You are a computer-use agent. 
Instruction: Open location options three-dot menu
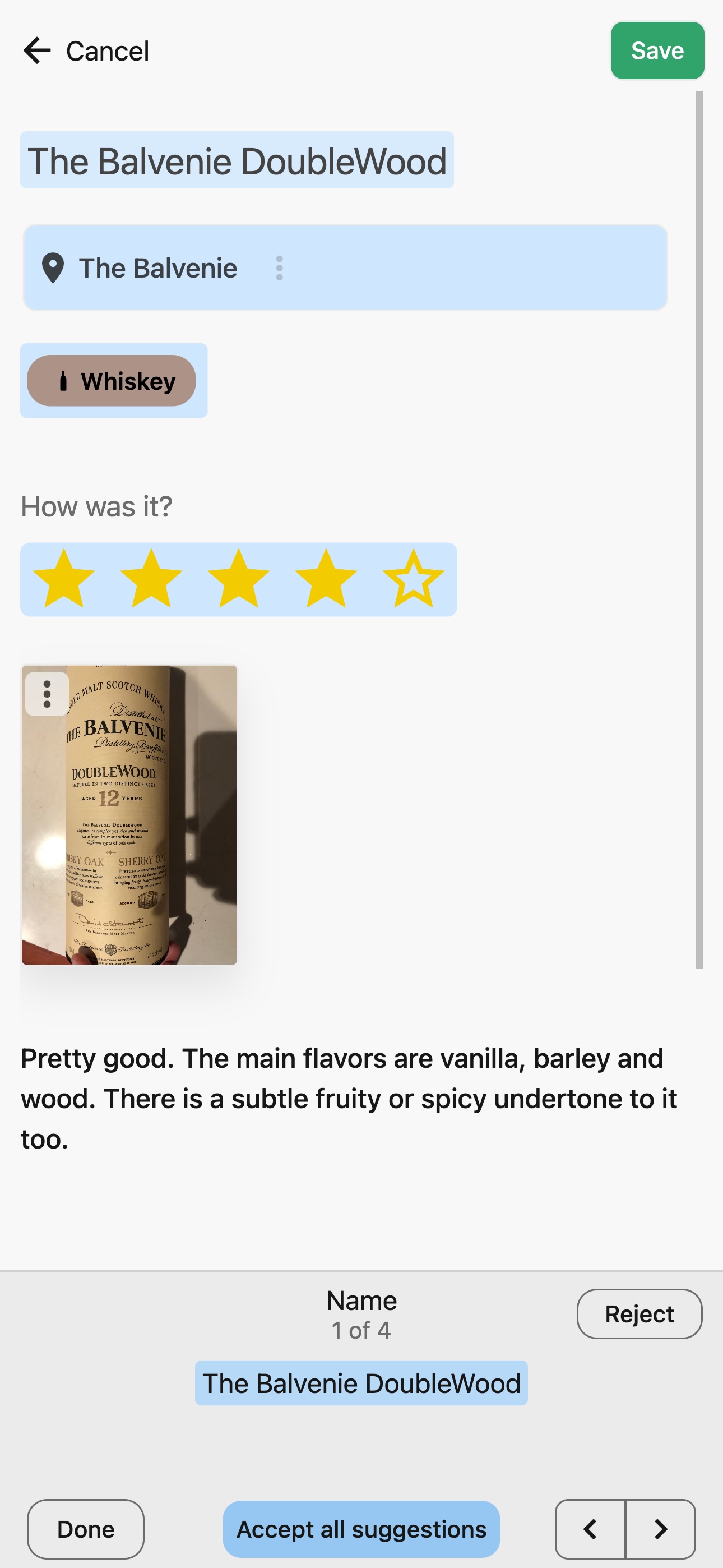279,268
